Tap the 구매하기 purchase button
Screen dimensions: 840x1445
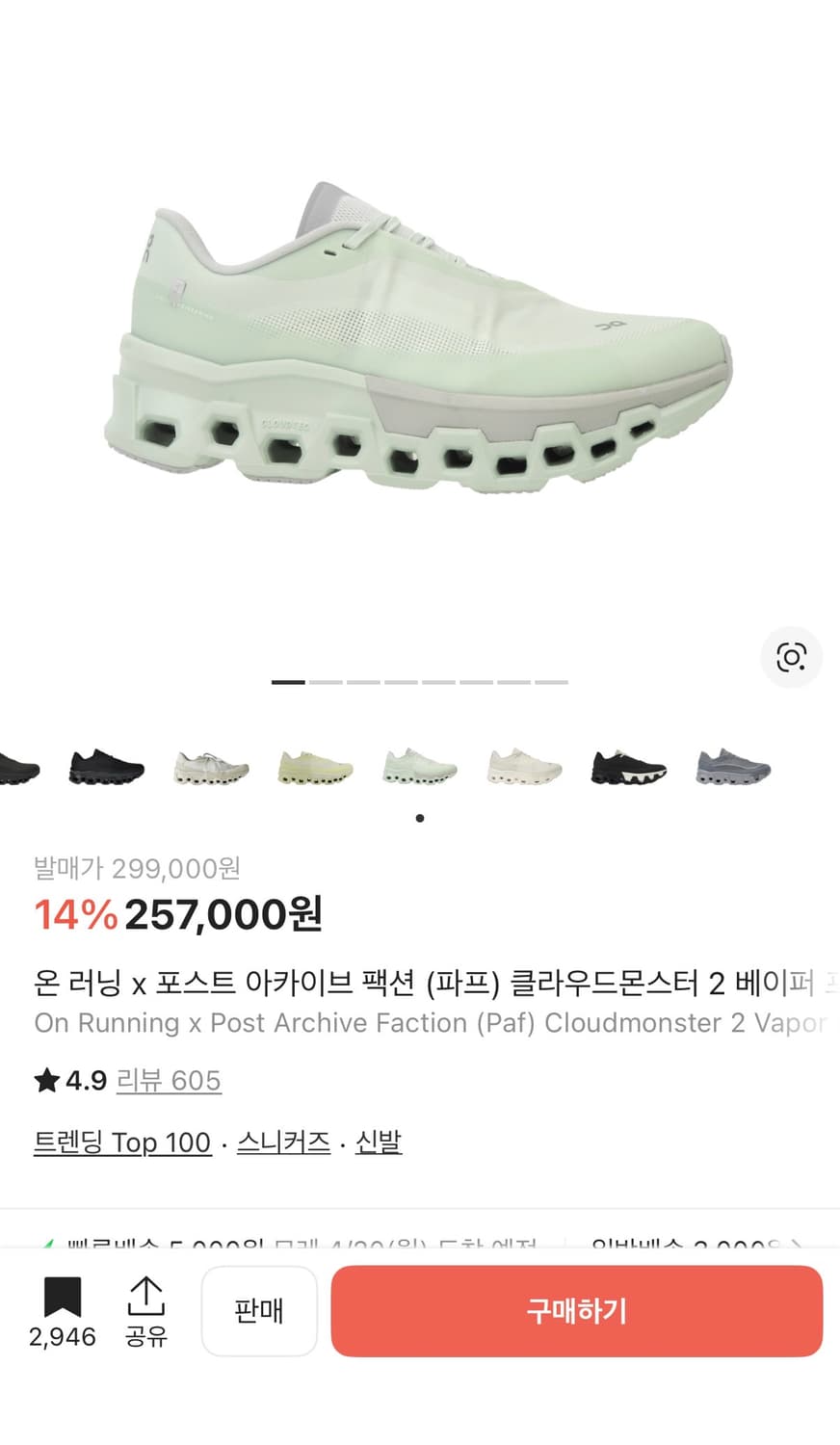(576, 1311)
